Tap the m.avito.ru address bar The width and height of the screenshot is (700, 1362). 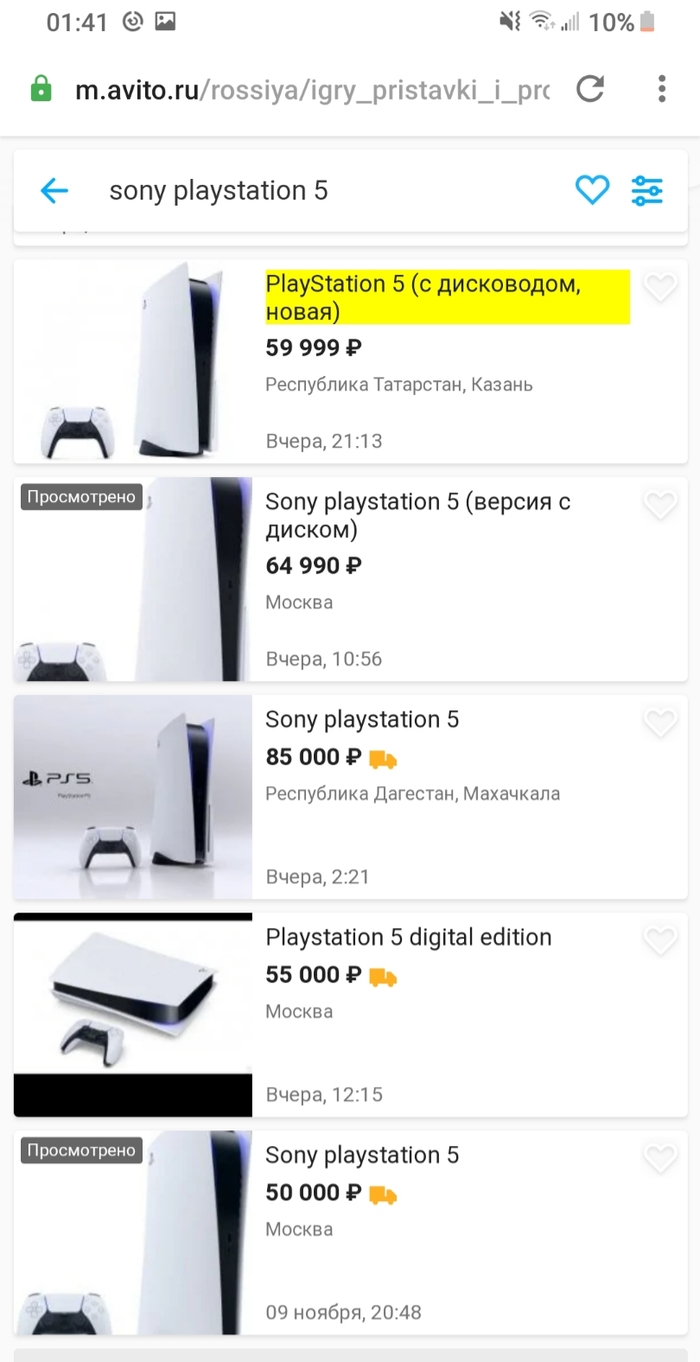(310, 91)
